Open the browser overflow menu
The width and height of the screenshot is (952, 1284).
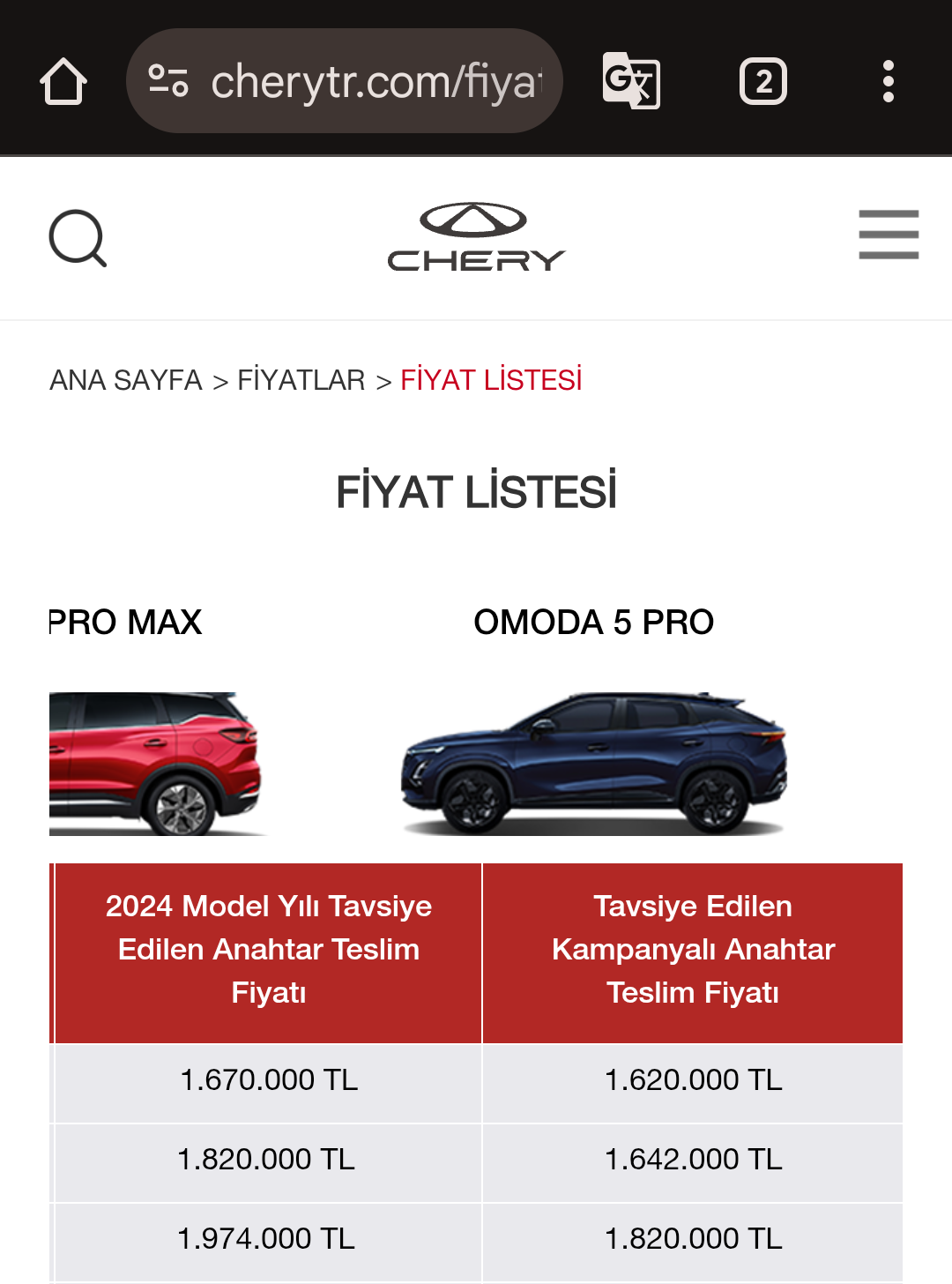[x=888, y=81]
